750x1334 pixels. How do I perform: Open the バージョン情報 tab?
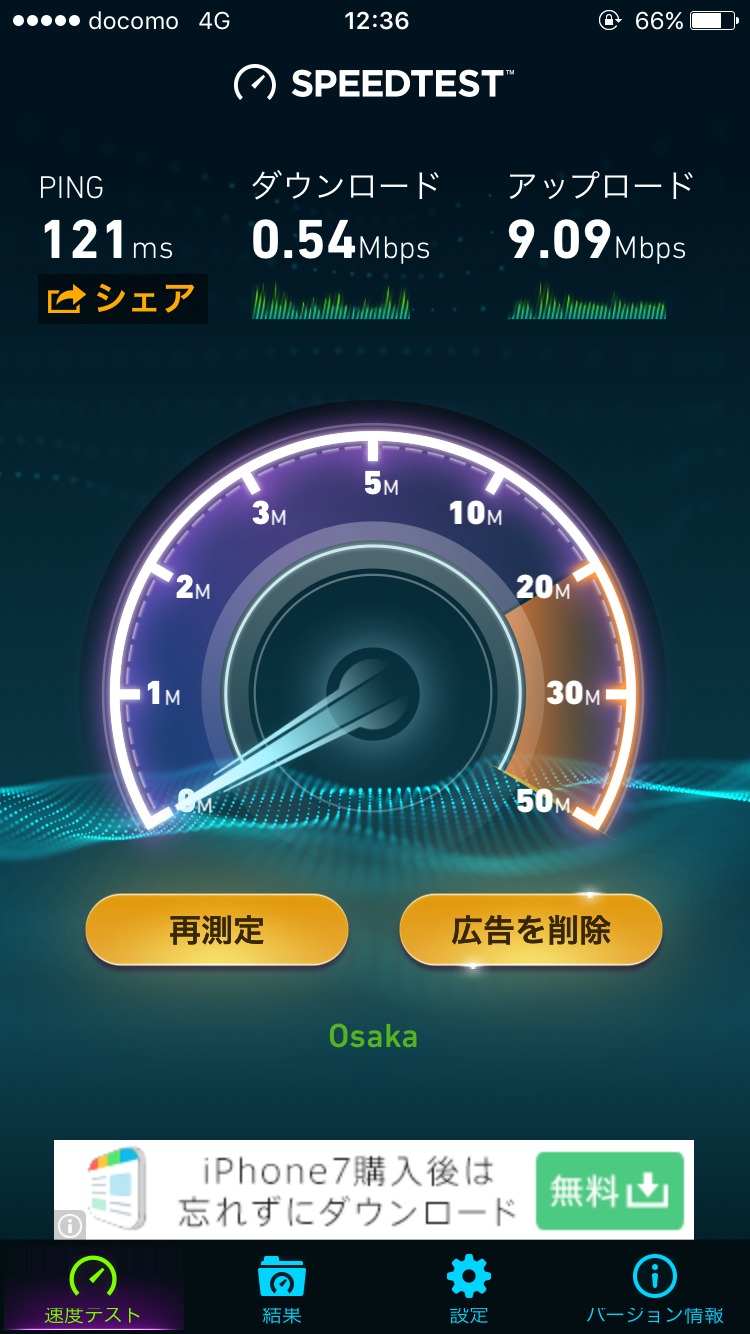pos(655,1288)
